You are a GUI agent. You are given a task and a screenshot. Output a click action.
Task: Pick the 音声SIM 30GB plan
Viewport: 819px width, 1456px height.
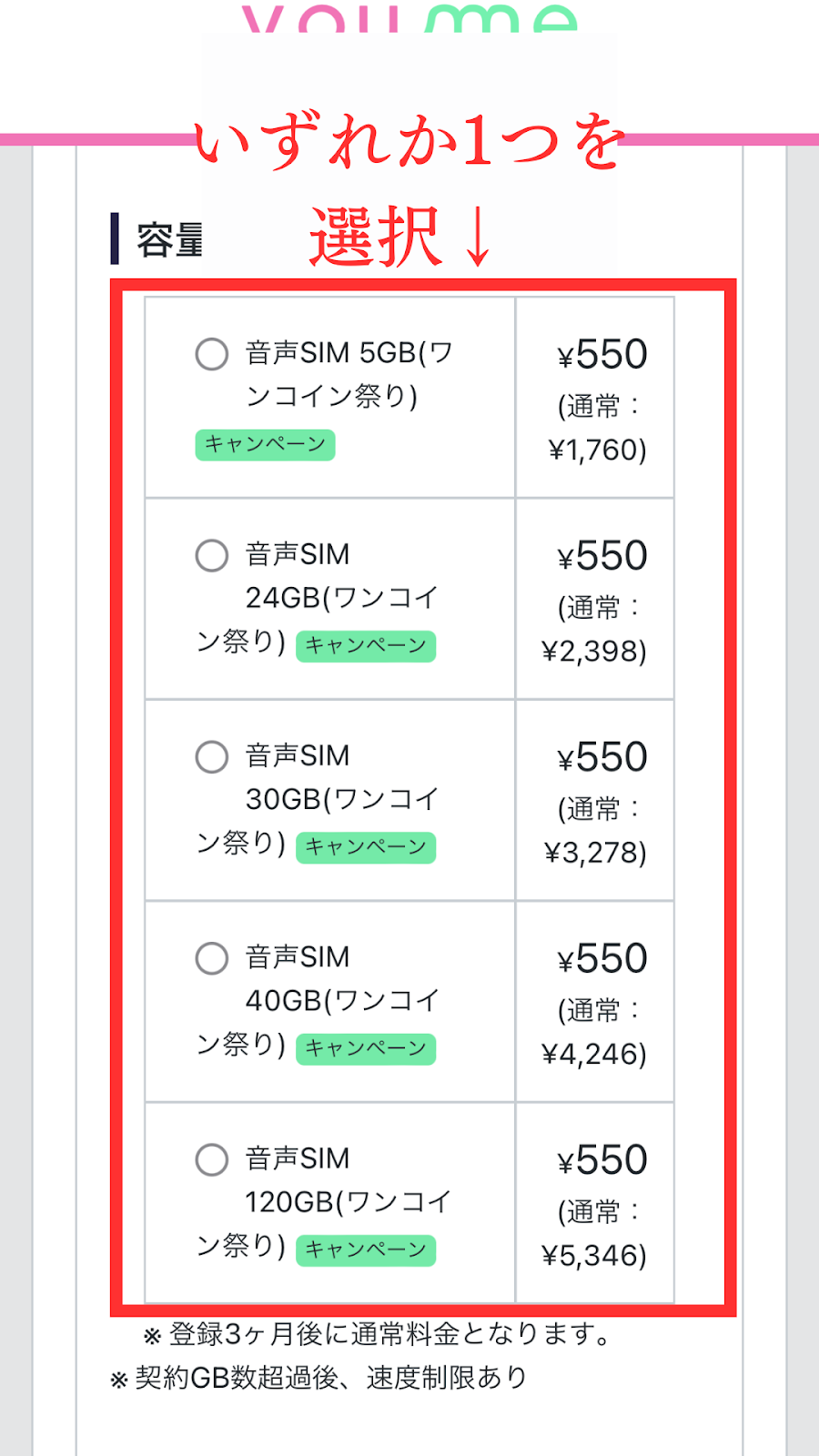tap(212, 756)
